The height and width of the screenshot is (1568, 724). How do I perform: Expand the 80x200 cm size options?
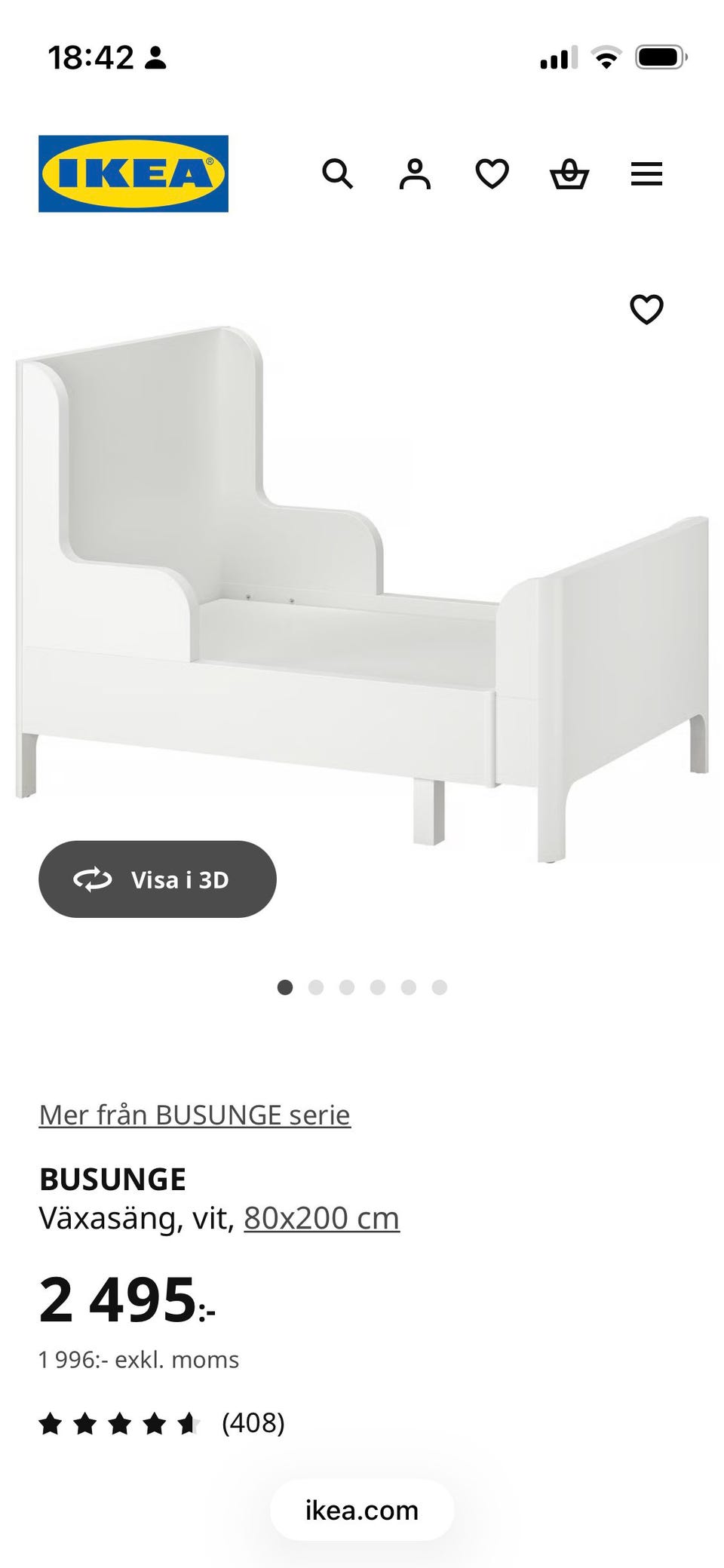(x=321, y=1217)
